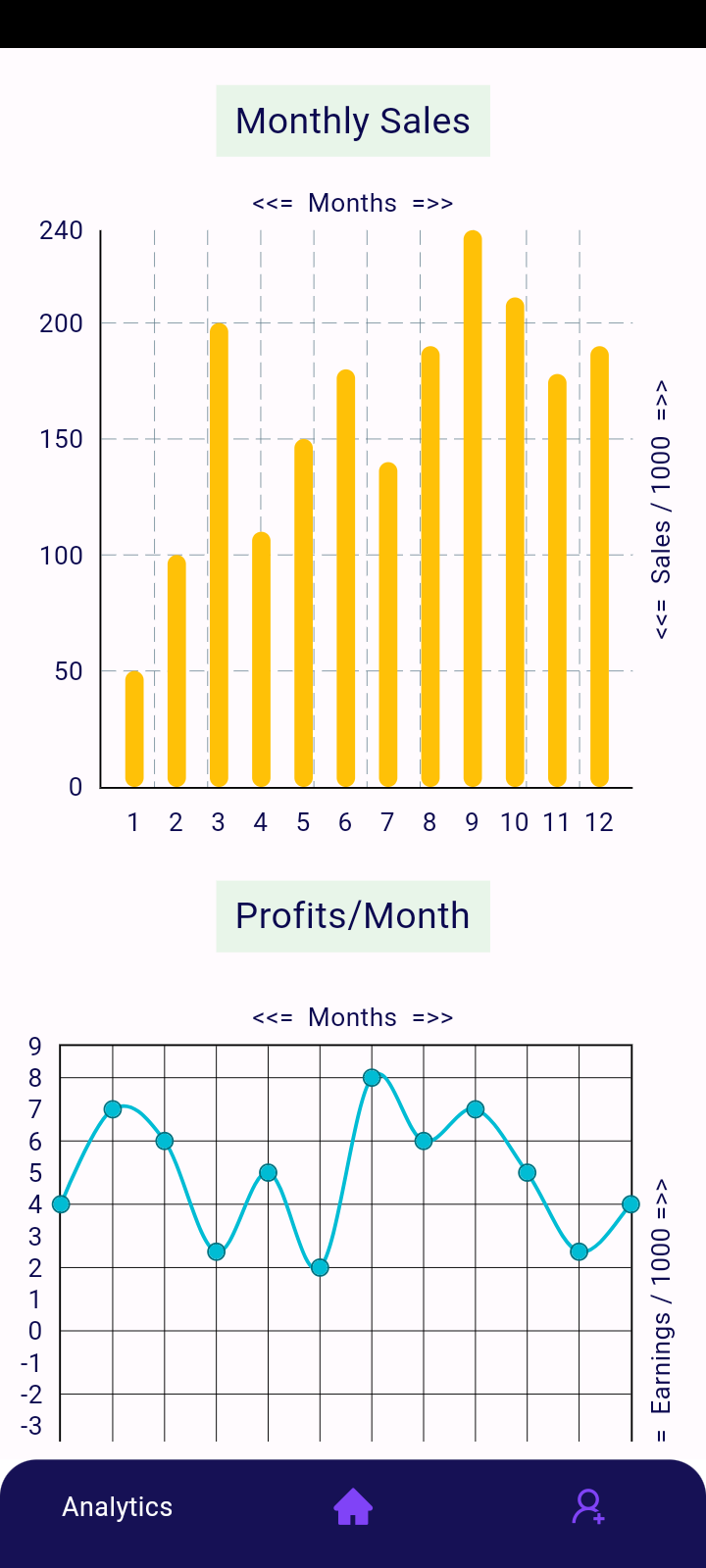
Task: Expand the Profits/Month chart header
Action: 352,914
